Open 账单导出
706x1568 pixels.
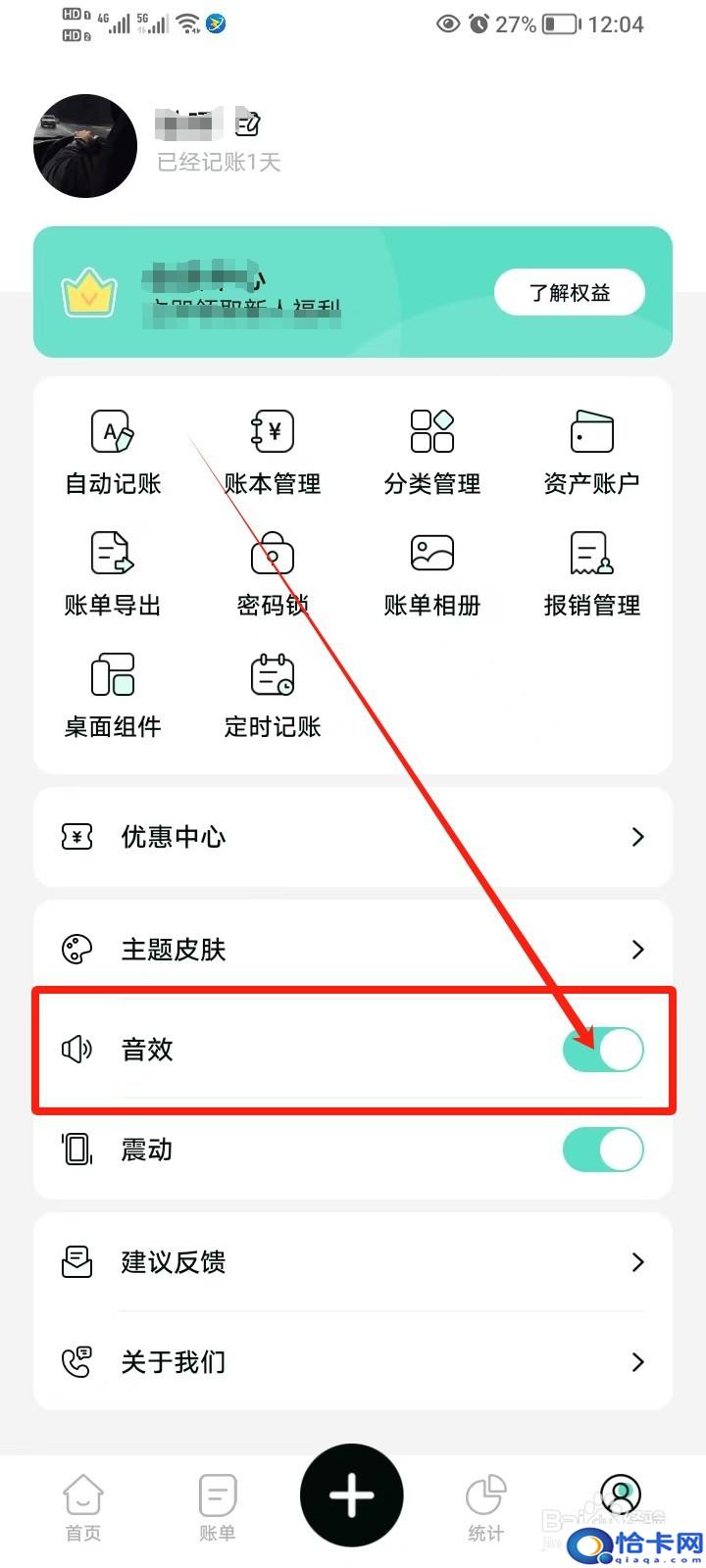[x=113, y=574]
